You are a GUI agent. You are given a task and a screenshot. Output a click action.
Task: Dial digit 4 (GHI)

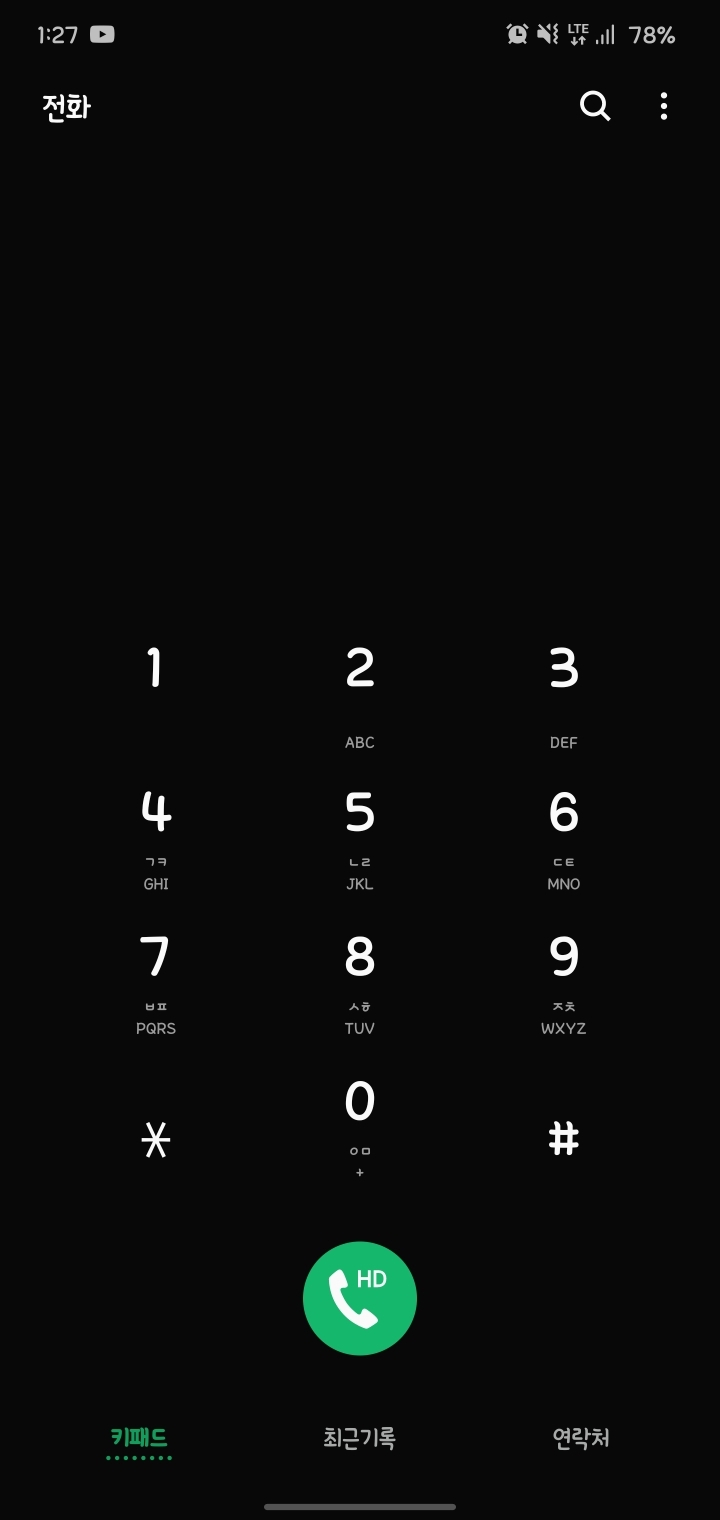155,835
